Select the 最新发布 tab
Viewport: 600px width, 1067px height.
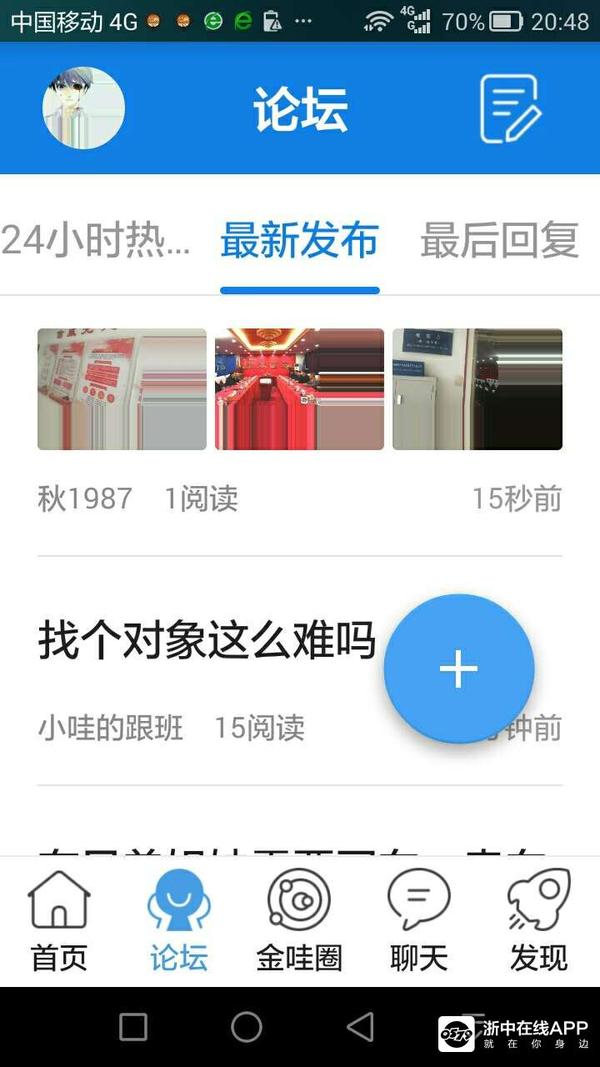pos(299,241)
